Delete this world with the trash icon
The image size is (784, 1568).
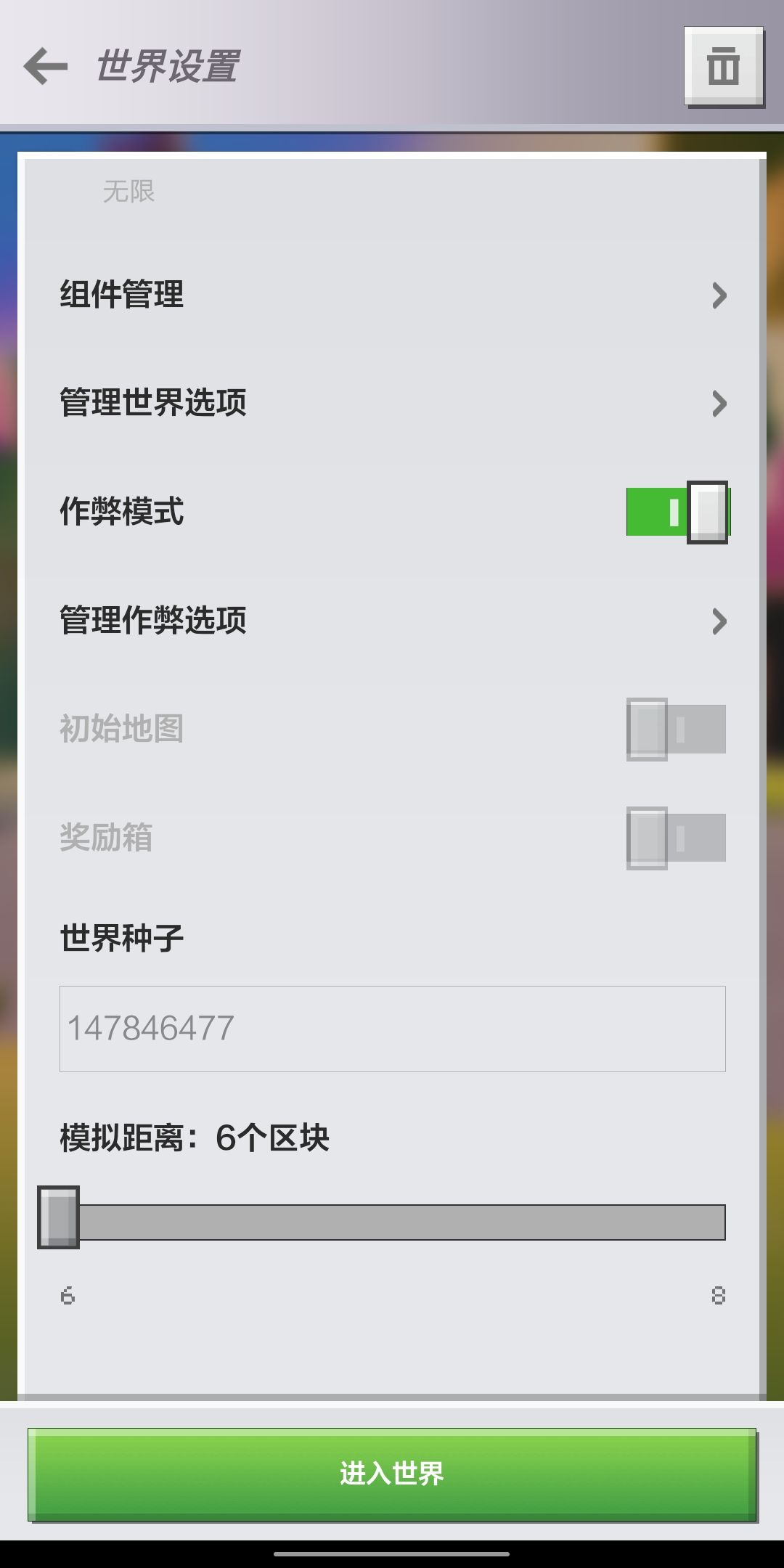click(724, 67)
